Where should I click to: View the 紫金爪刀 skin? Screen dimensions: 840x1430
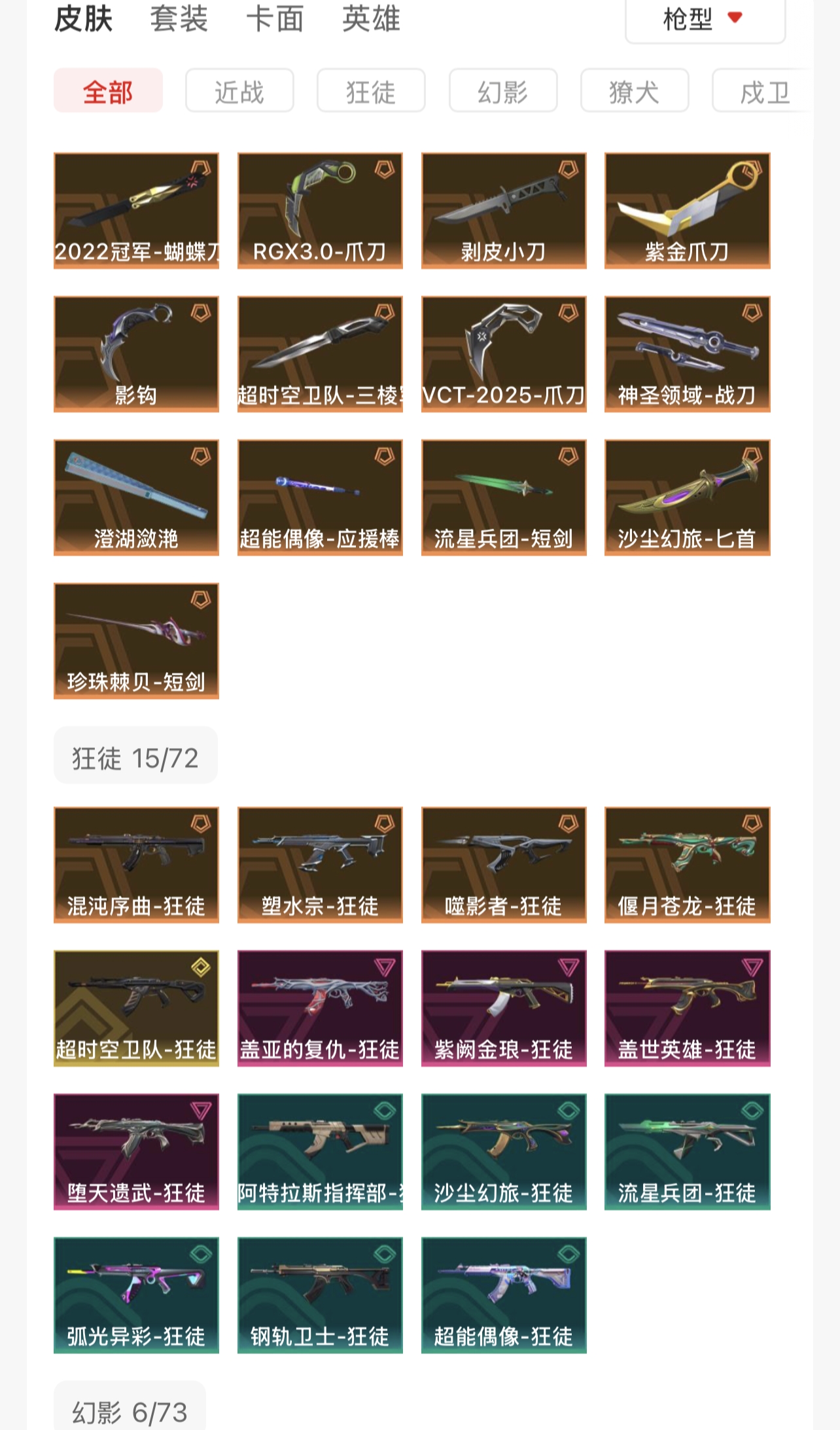click(687, 210)
